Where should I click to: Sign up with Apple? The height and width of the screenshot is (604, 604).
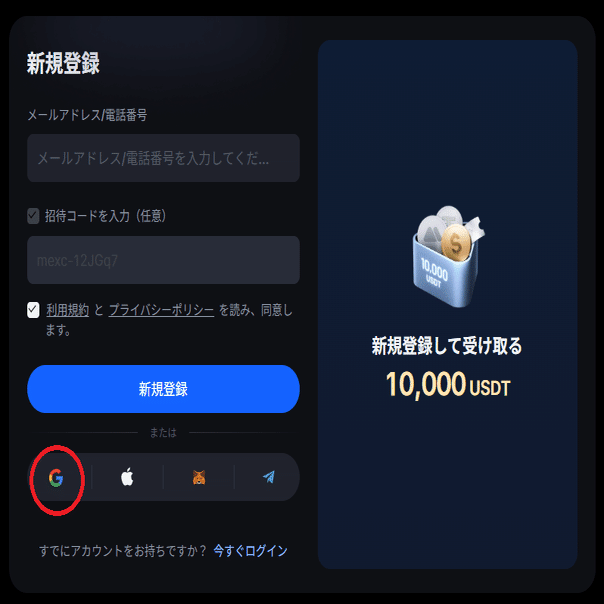pyautogui.click(x=127, y=477)
